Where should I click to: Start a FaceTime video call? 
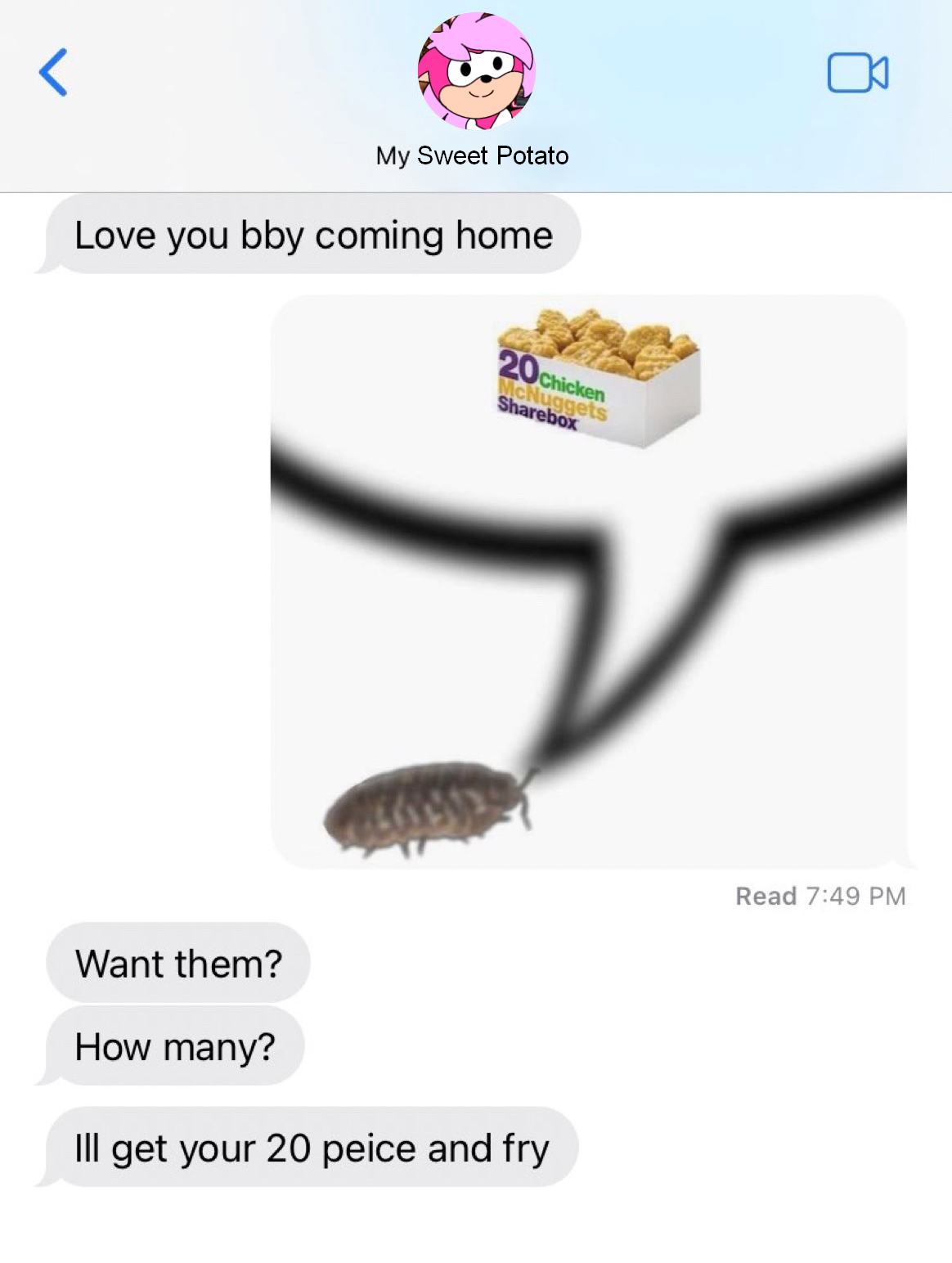[x=857, y=73]
